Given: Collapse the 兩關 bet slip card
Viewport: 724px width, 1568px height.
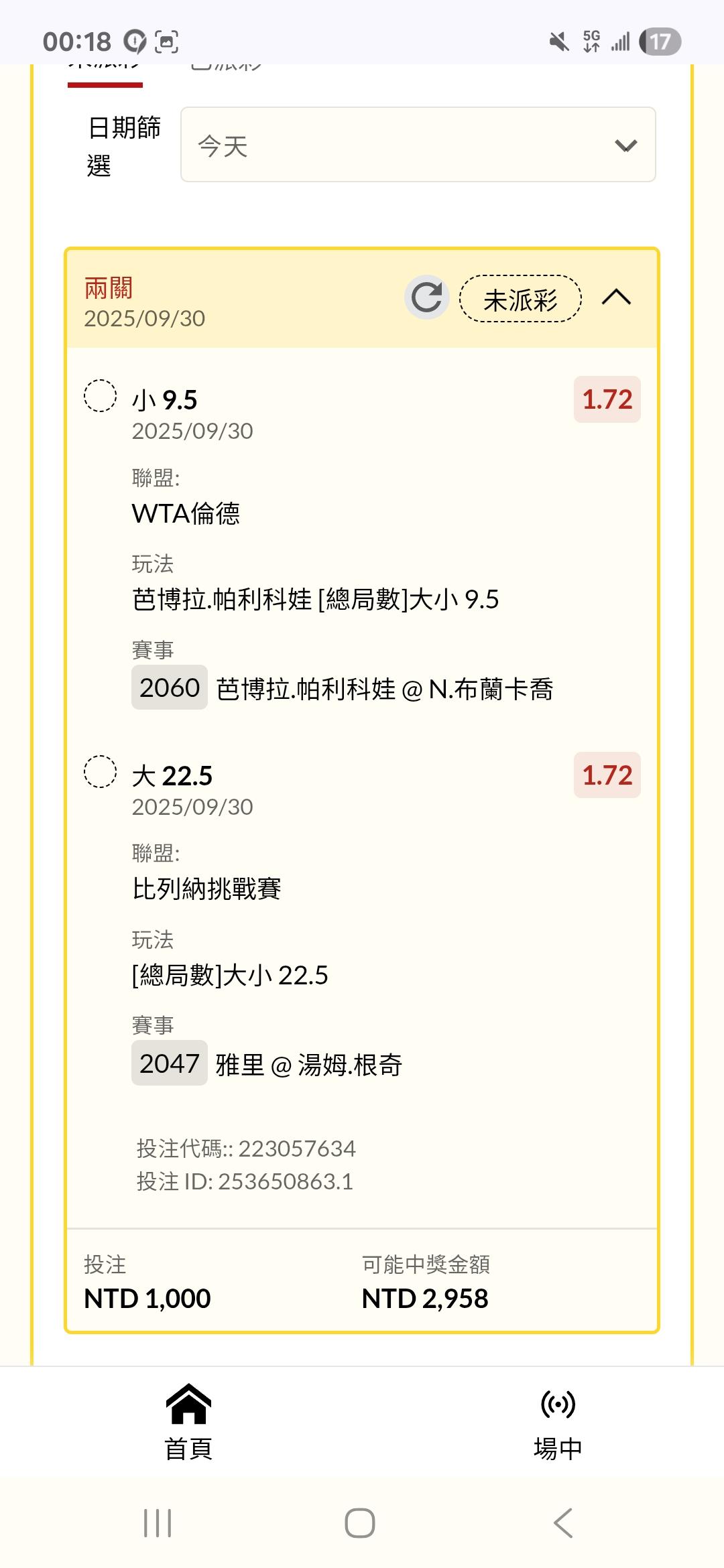Looking at the screenshot, I should (616, 297).
